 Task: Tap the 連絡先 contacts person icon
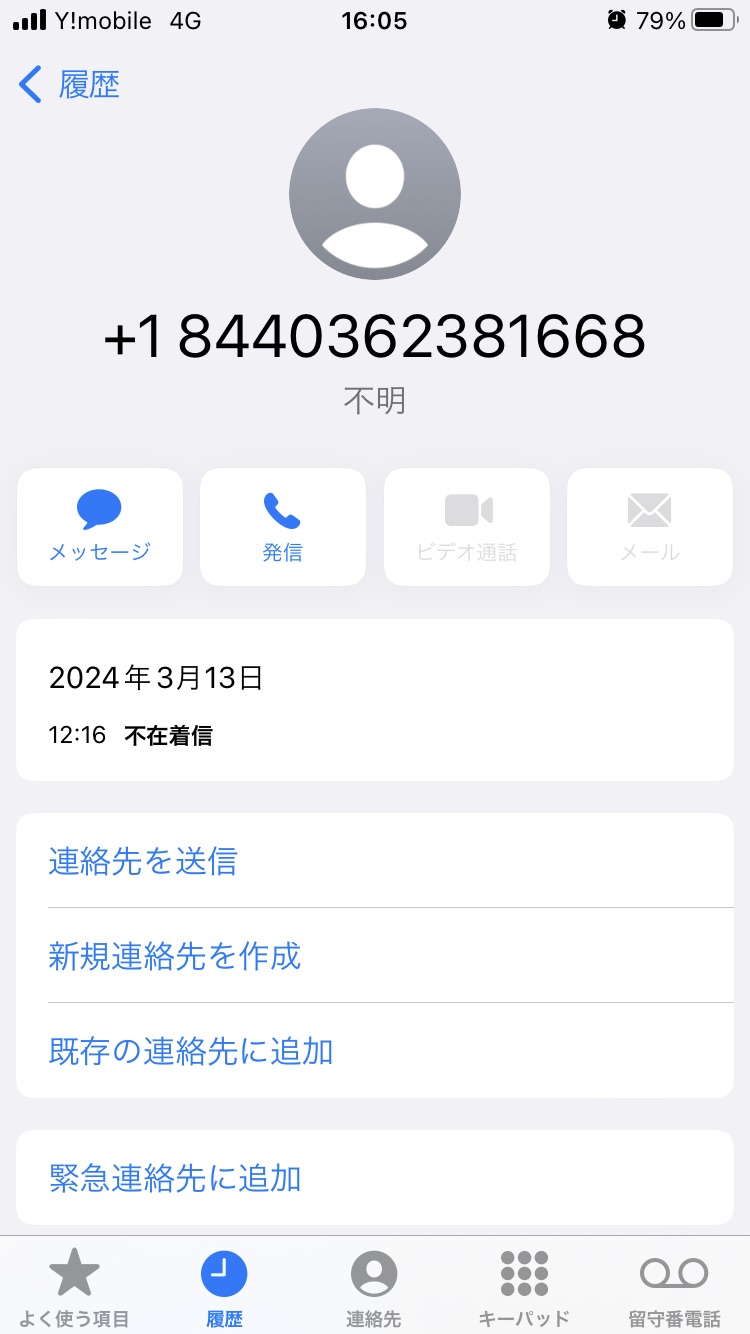374,1272
